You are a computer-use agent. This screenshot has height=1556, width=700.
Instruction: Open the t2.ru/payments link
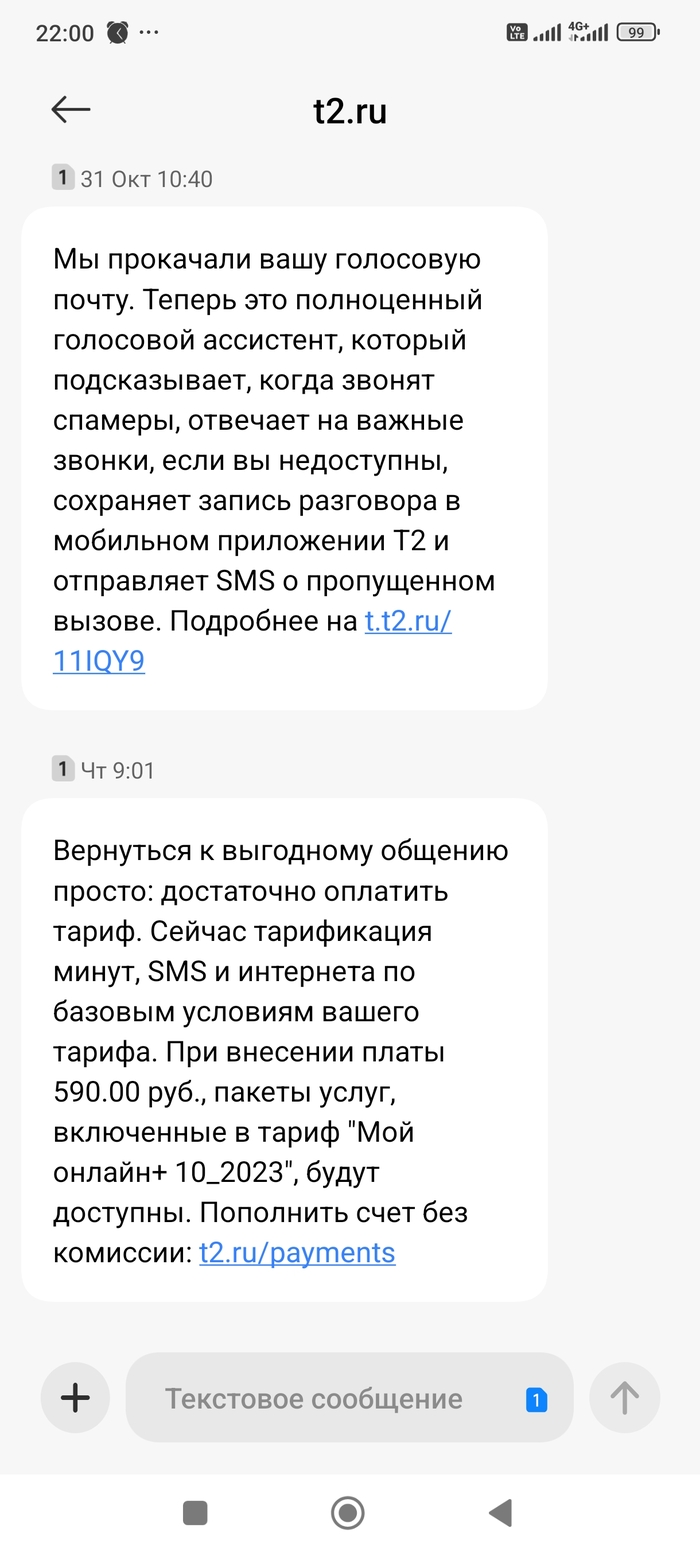click(297, 1252)
